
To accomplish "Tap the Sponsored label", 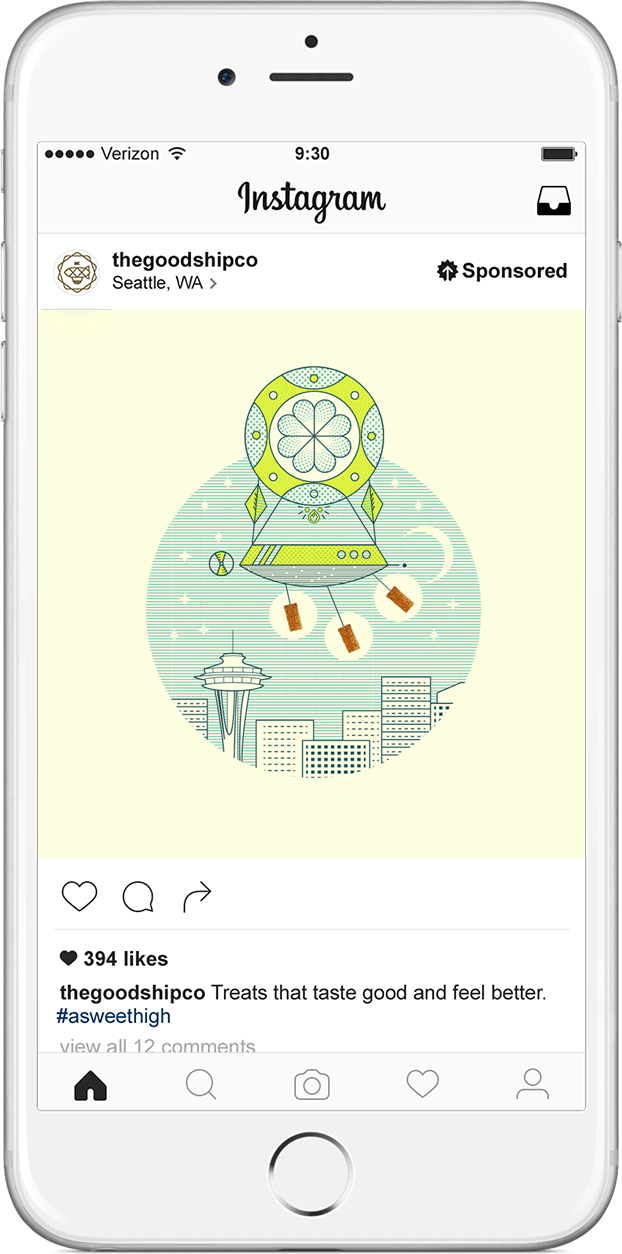I will (x=503, y=271).
